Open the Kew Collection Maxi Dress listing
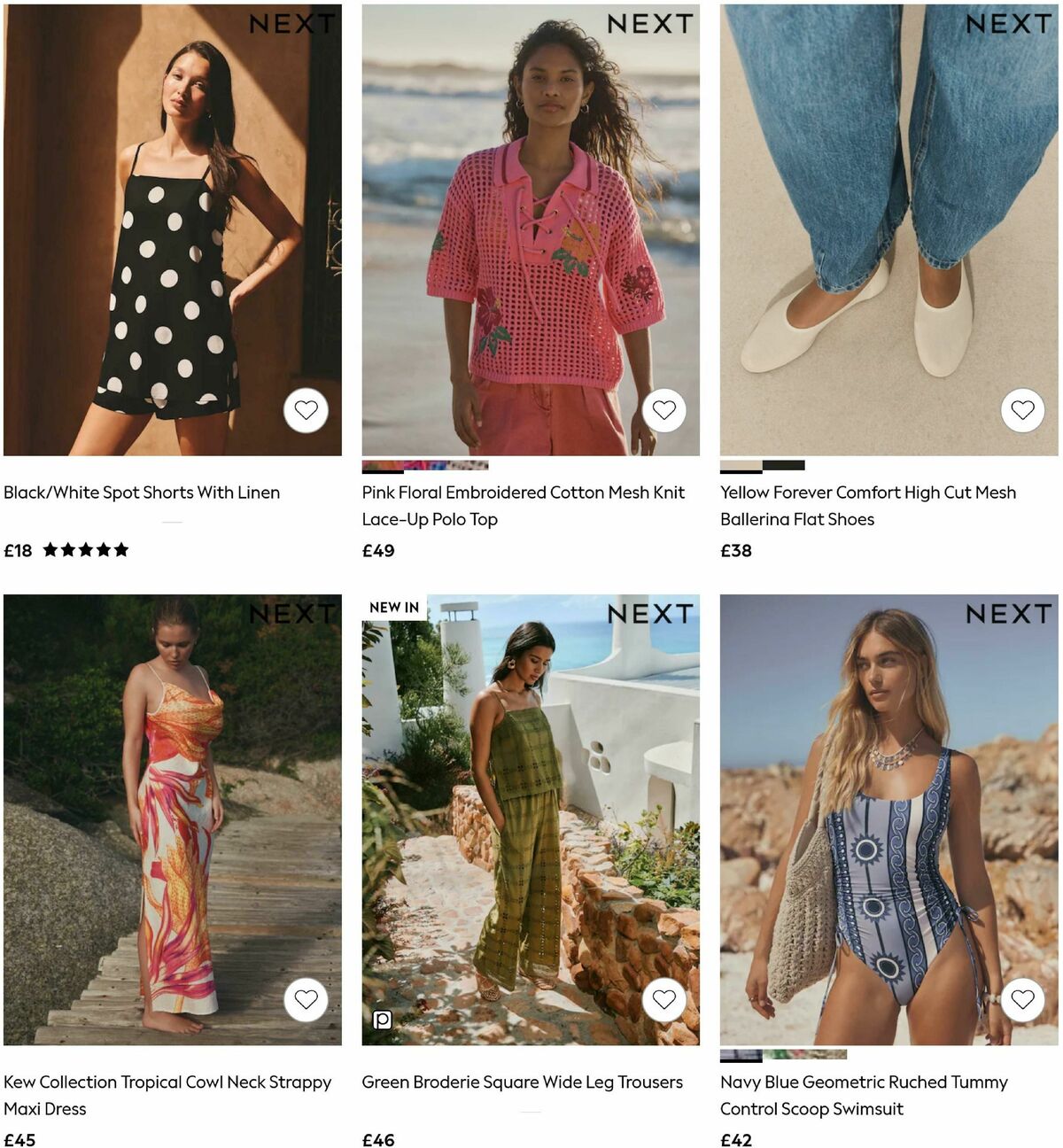The height and width of the screenshot is (1148, 1063). pos(168,1095)
